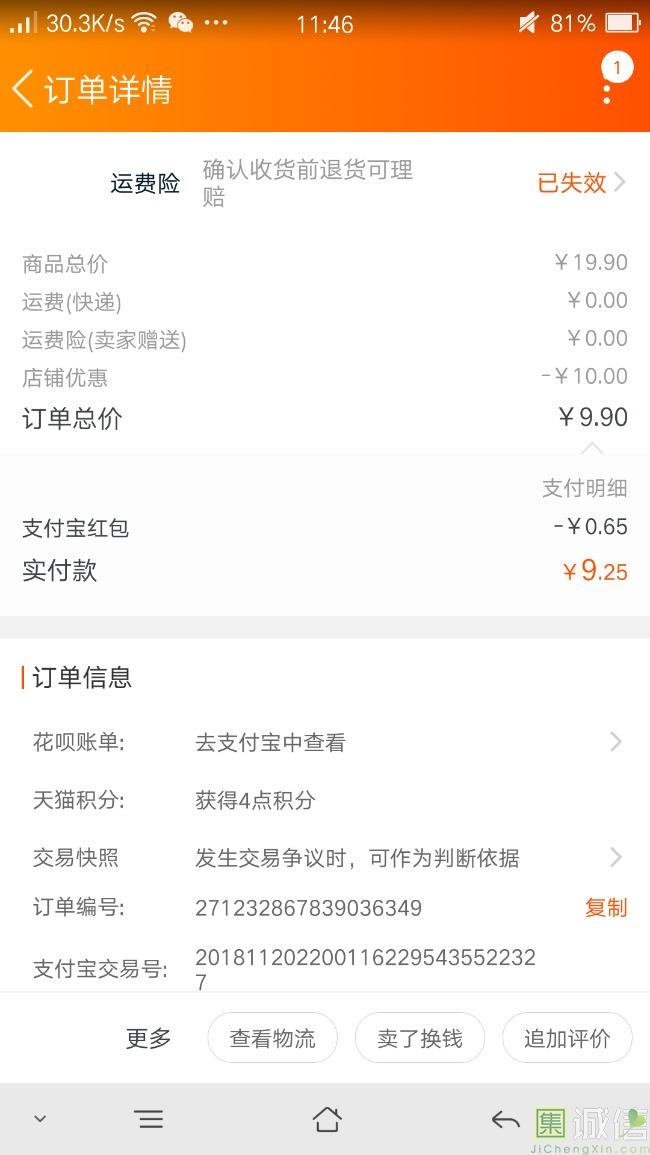Open the system menu button
Viewport: 650px width, 1155px height.
tap(150, 1120)
